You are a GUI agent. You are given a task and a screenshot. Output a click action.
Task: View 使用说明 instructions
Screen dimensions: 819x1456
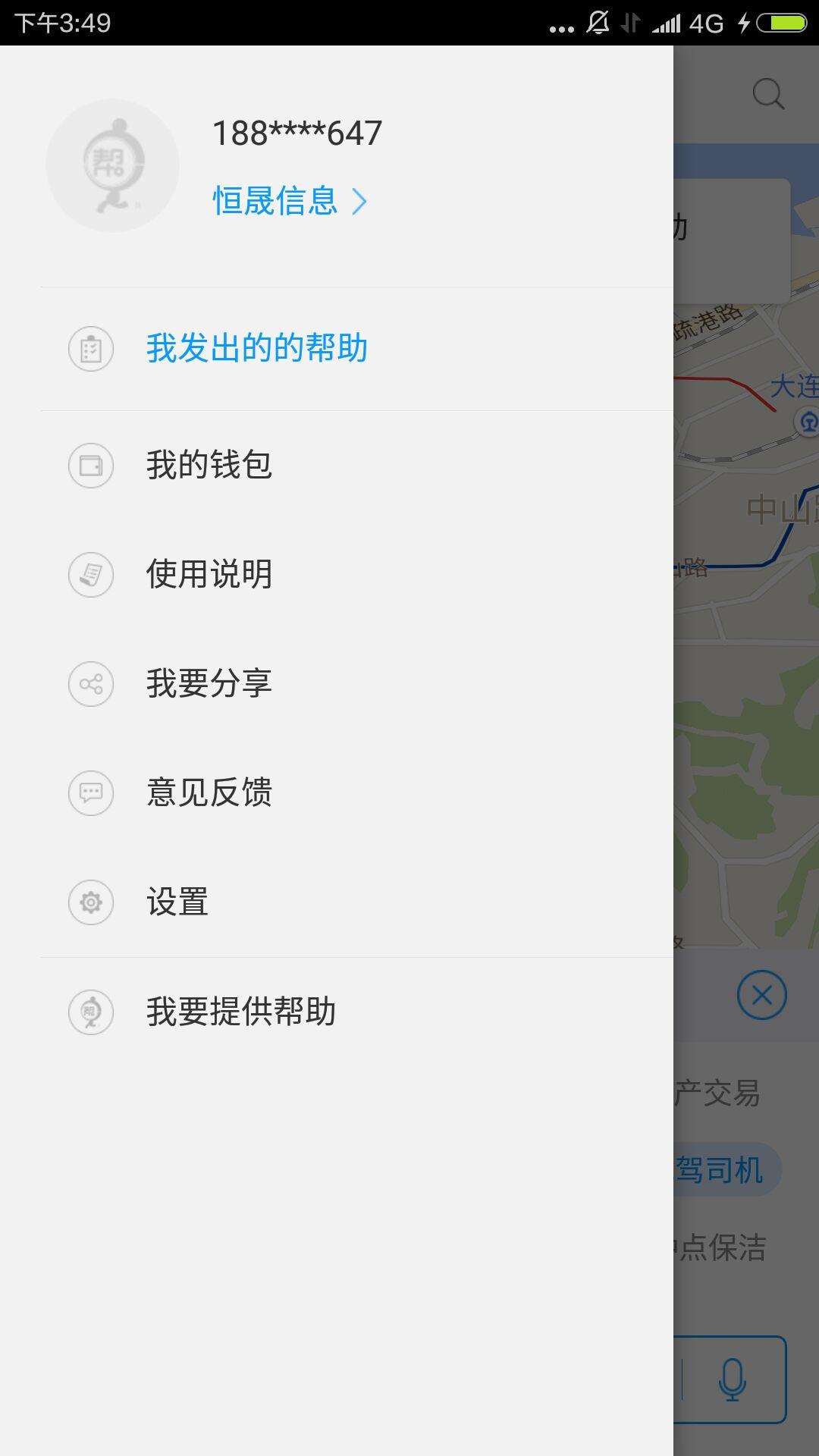(209, 574)
